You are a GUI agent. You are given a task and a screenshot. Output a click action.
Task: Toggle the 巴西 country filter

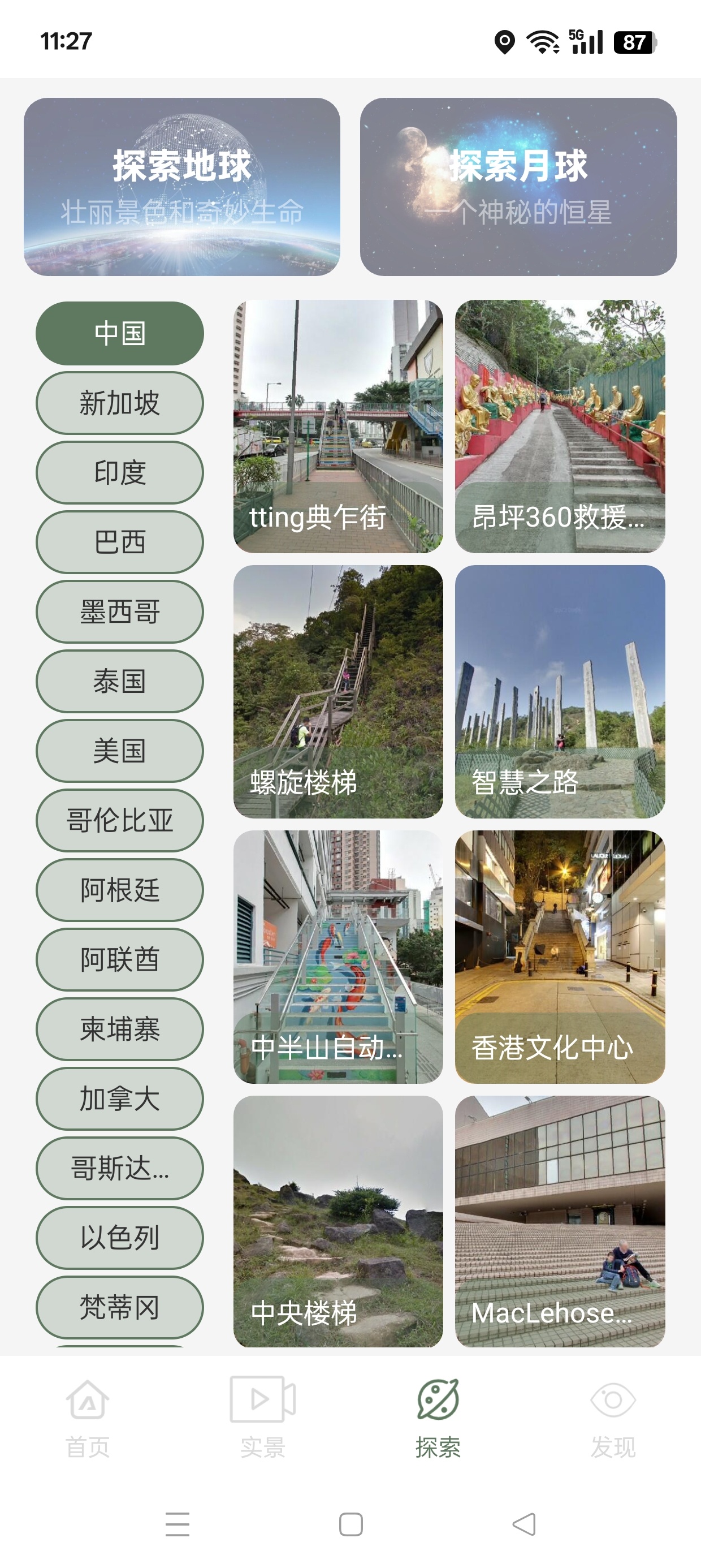[x=119, y=542]
